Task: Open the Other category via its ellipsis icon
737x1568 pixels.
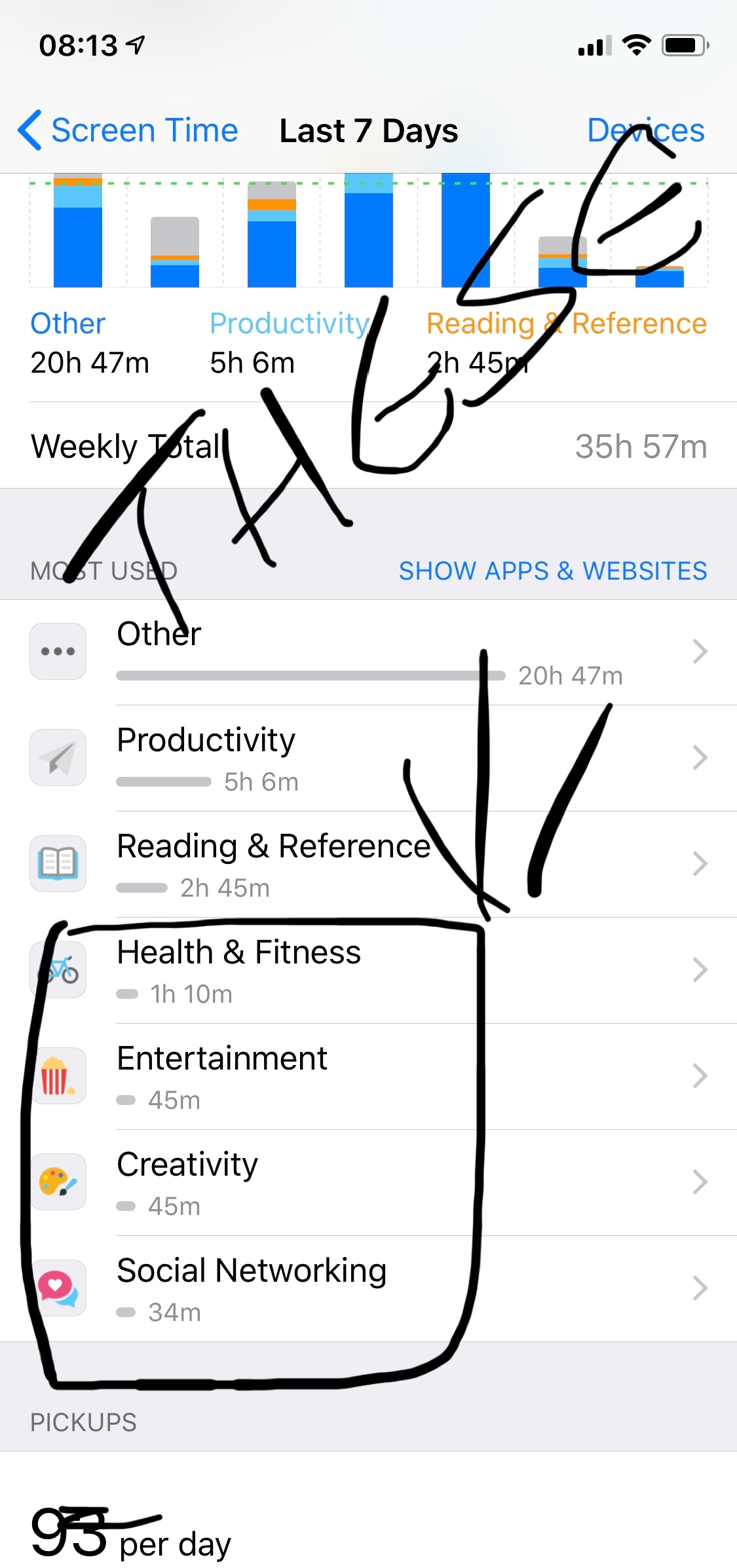Action: (x=58, y=650)
